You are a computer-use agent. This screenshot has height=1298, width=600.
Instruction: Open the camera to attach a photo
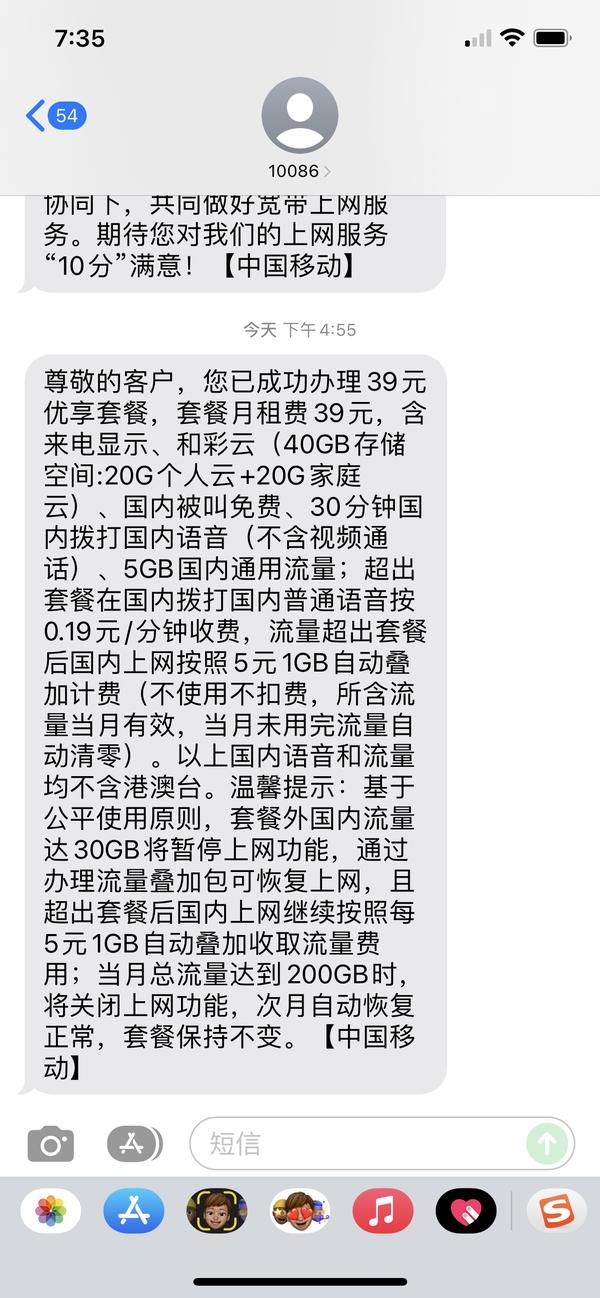[x=50, y=1143]
